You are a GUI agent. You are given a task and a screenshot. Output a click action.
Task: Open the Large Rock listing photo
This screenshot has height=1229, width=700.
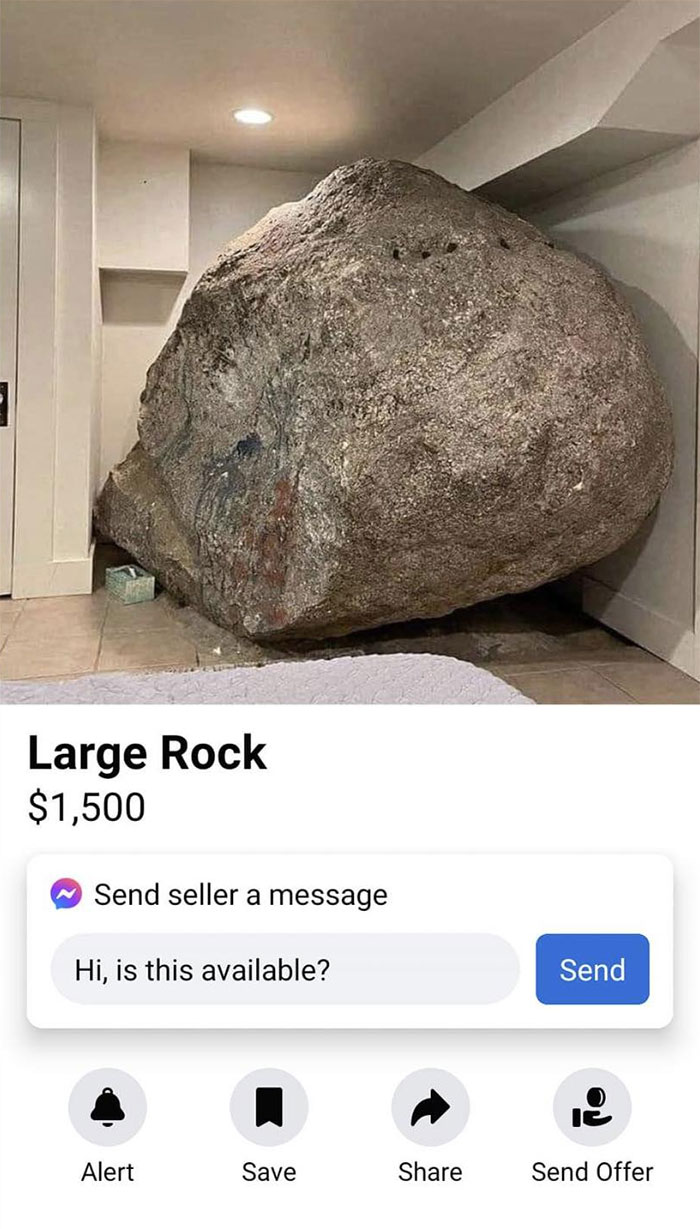(350, 352)
